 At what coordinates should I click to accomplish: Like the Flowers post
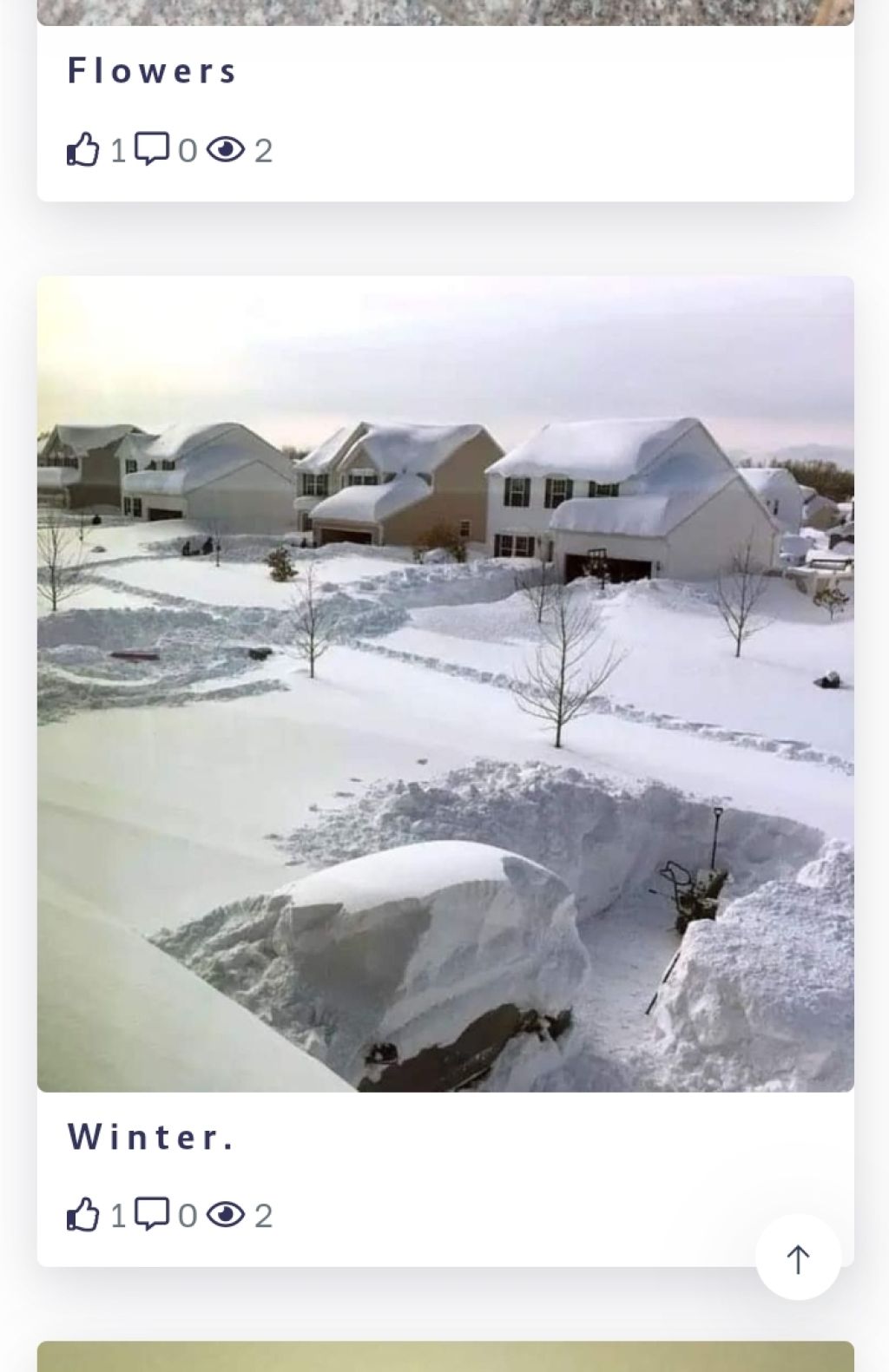[x=83, y=149]
